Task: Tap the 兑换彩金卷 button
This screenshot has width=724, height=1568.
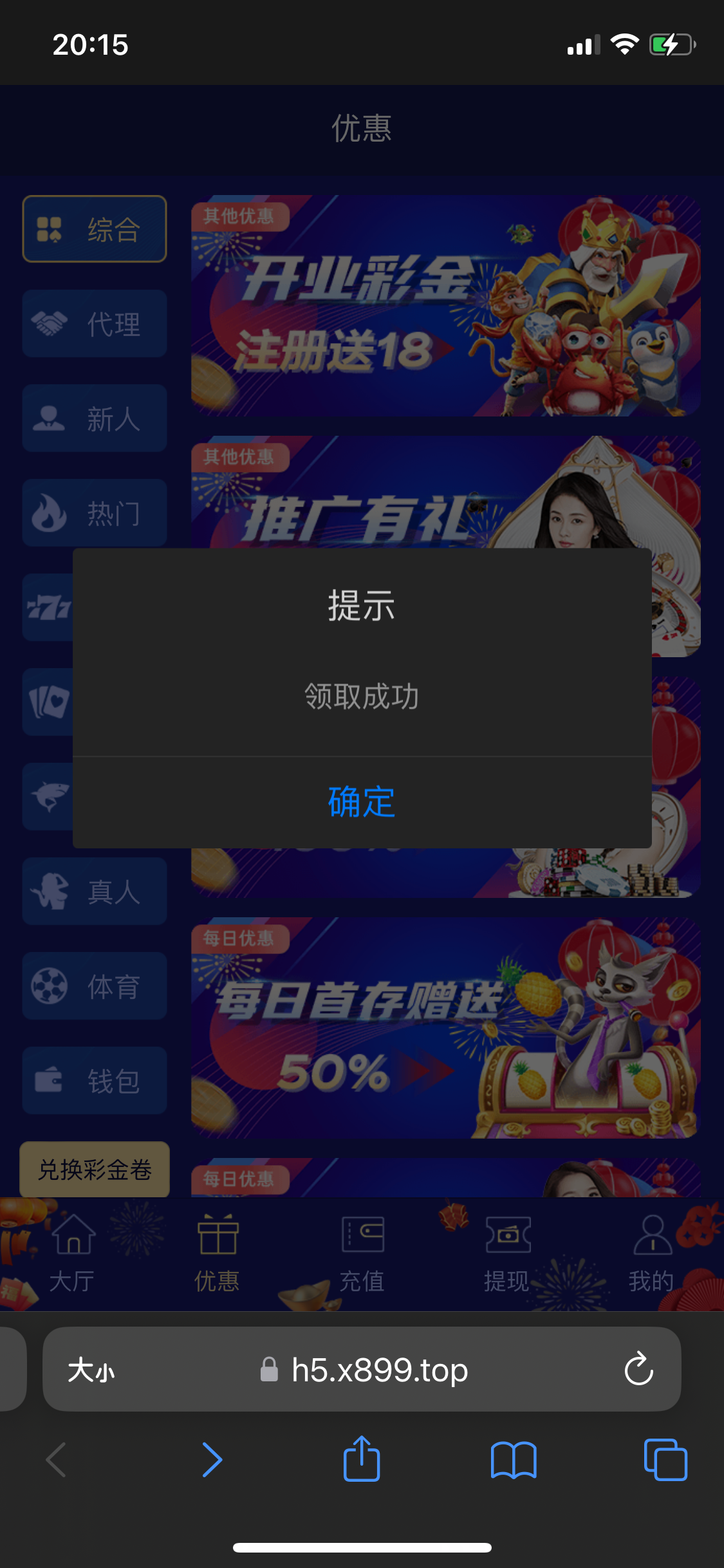Action: 95,1170
